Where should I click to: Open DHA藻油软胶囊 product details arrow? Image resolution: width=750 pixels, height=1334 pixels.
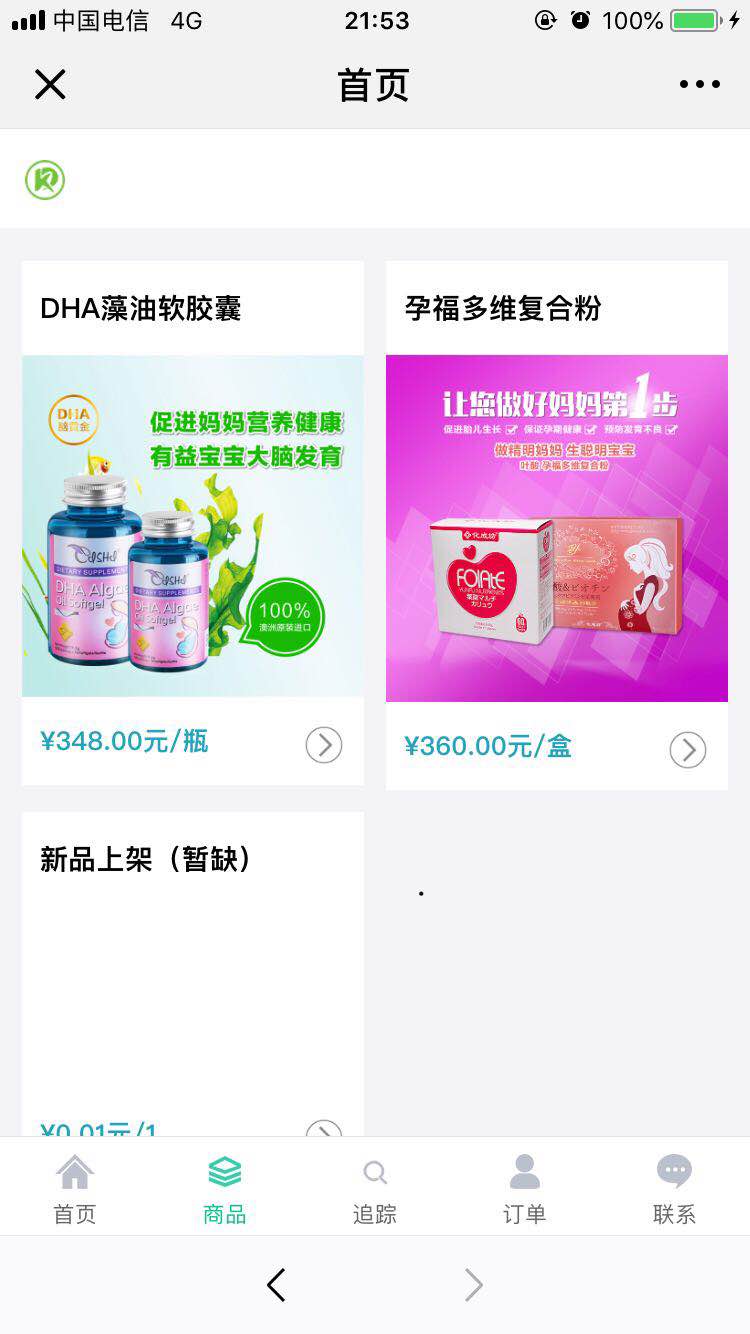pos(323,745)
